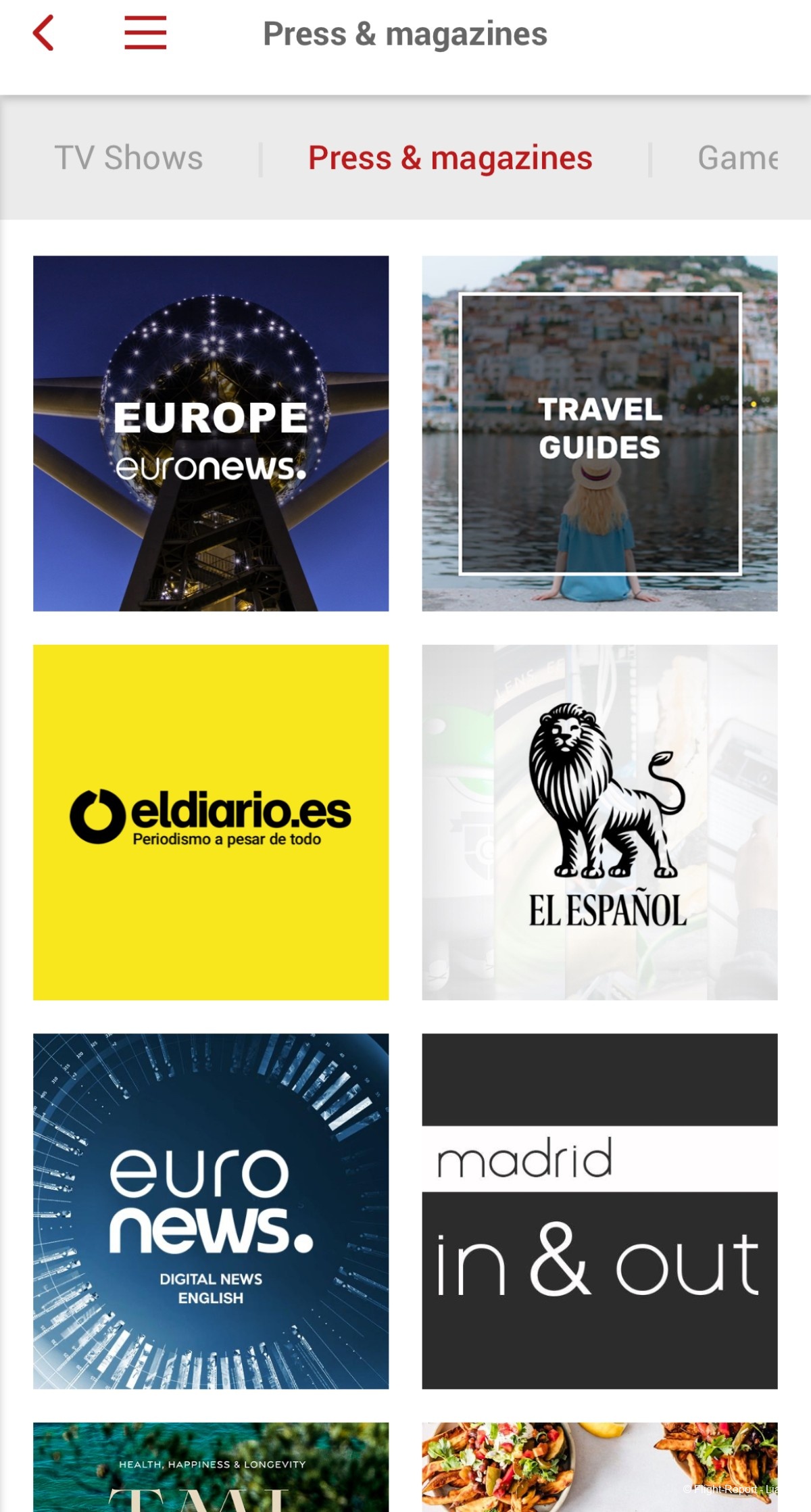This screenshot has height=1512, width=811.
Task: Open the madrid in & out magazine
Action: [x=599, y=1211]
